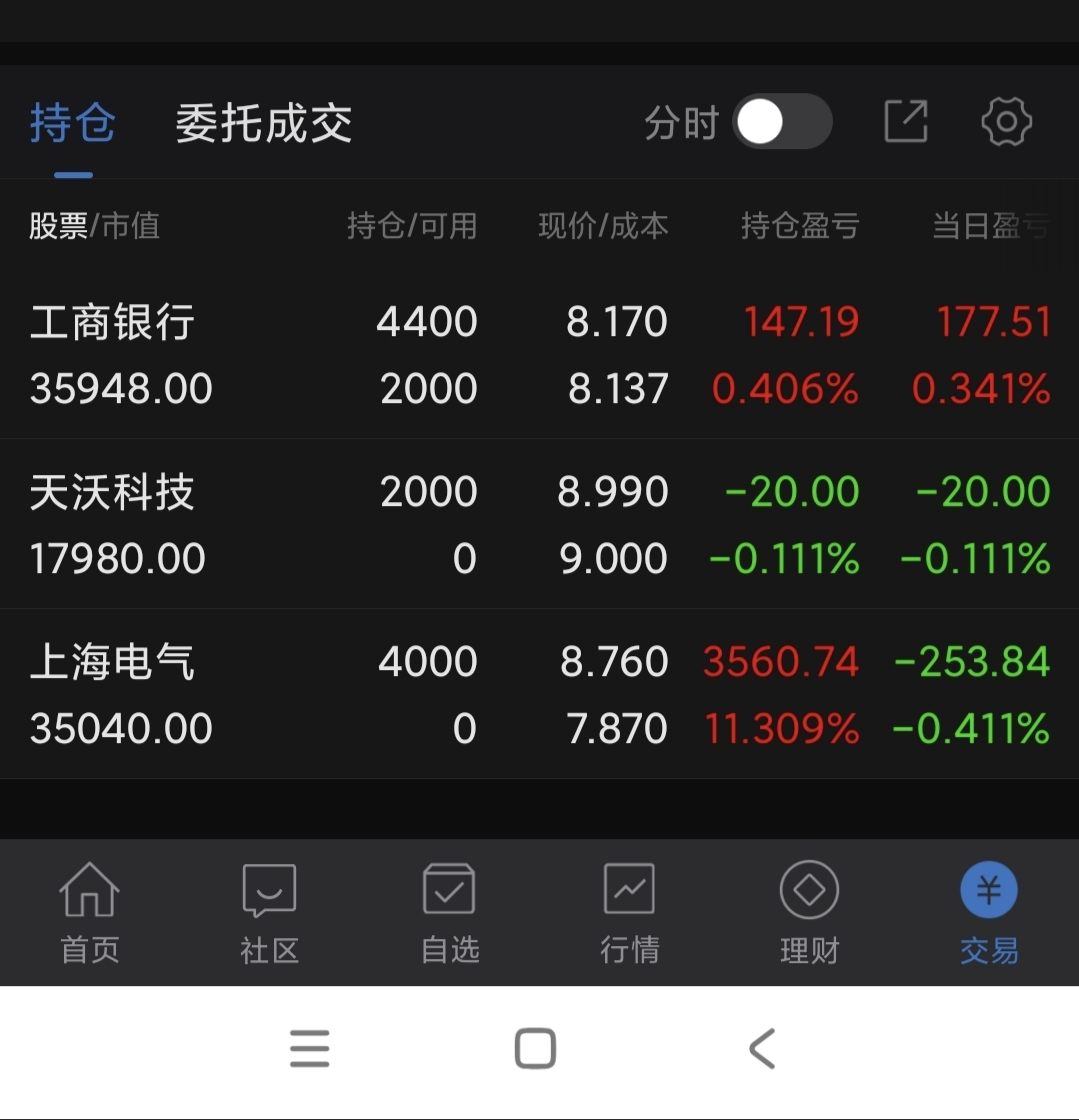
Task: Tap the system back button
Action: pyautogui.click(x=762, y=1049)
